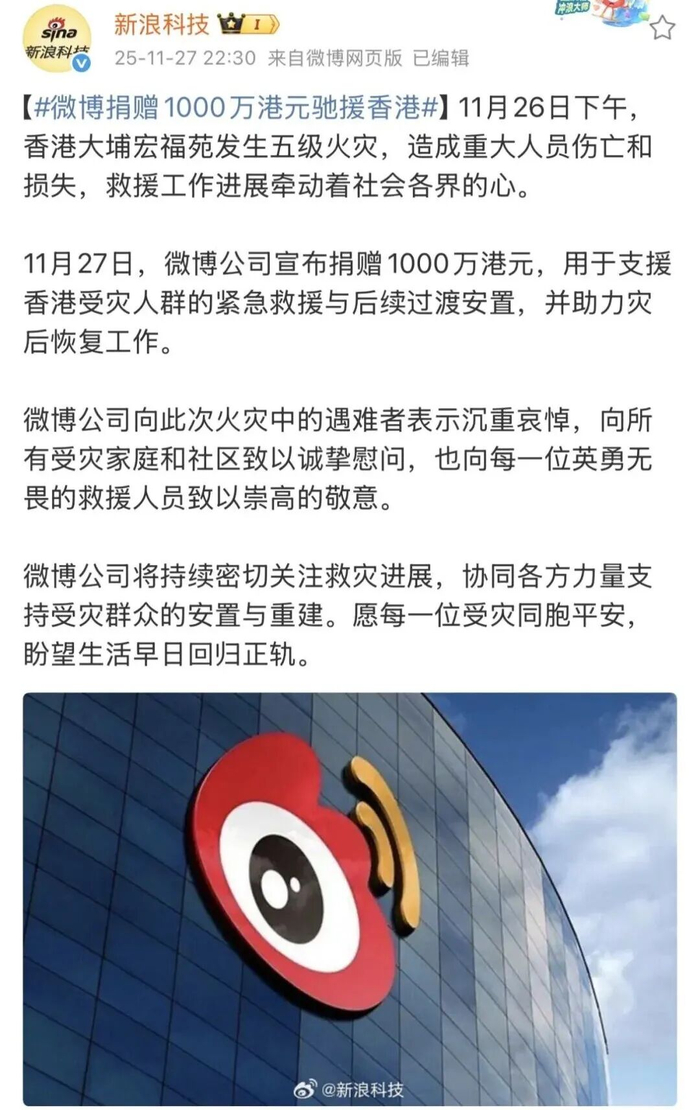View the Weibo building photo in full
Image resolution: width=700 pixels, height=1110 pixels.
[x=350, y=898]
